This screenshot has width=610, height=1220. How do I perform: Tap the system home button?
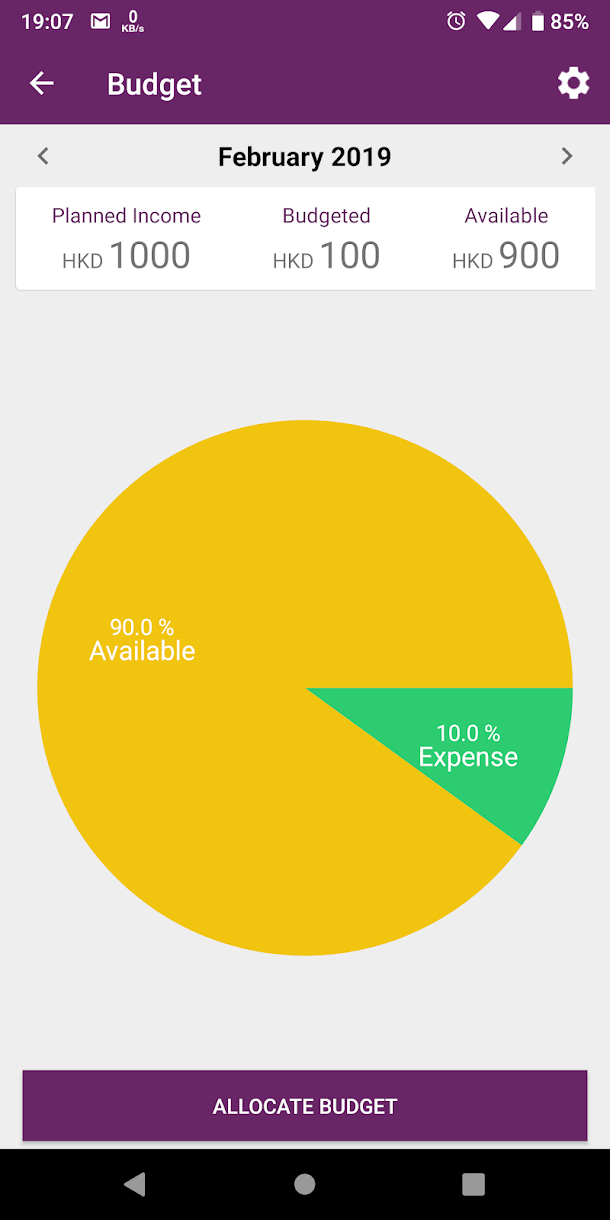[x=305, y=1185]
